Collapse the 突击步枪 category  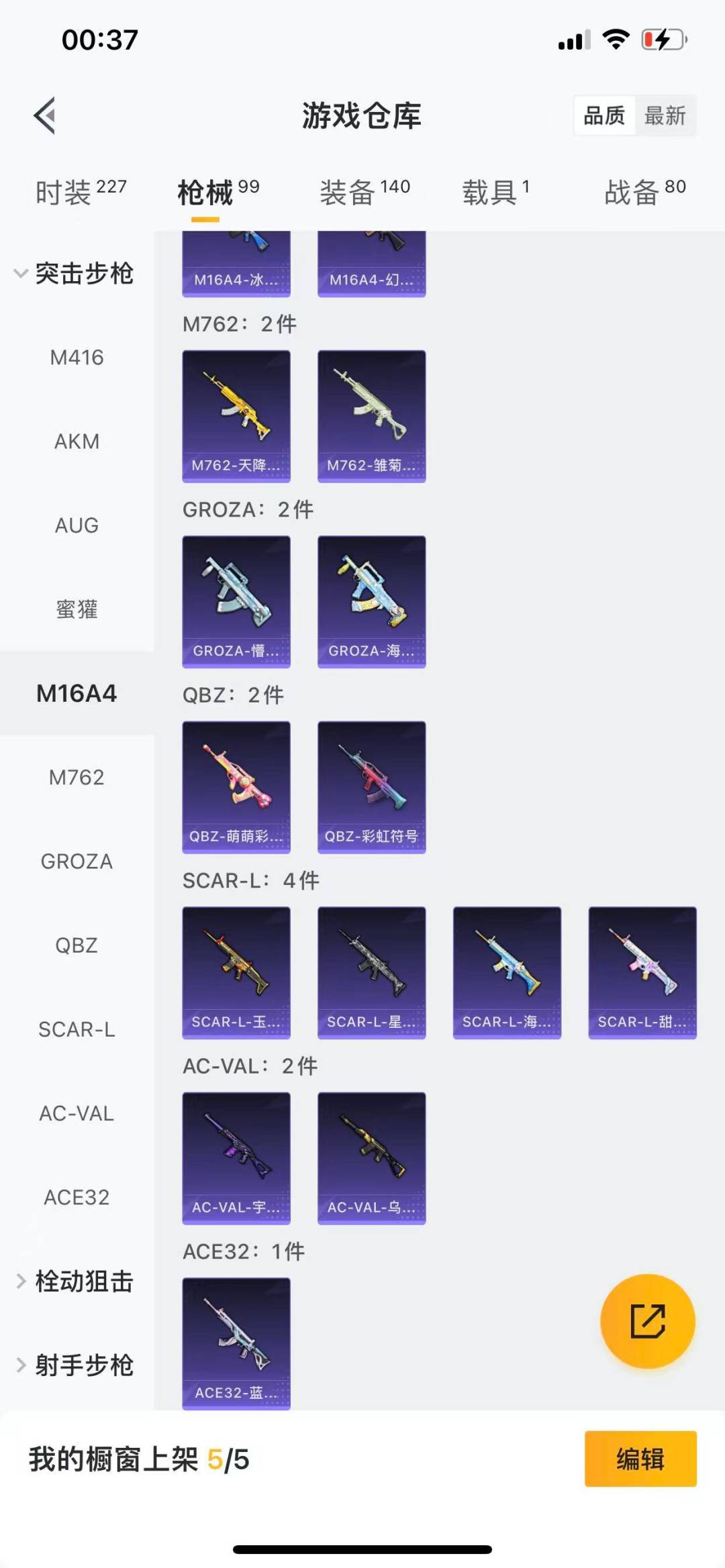pos(74,274)
